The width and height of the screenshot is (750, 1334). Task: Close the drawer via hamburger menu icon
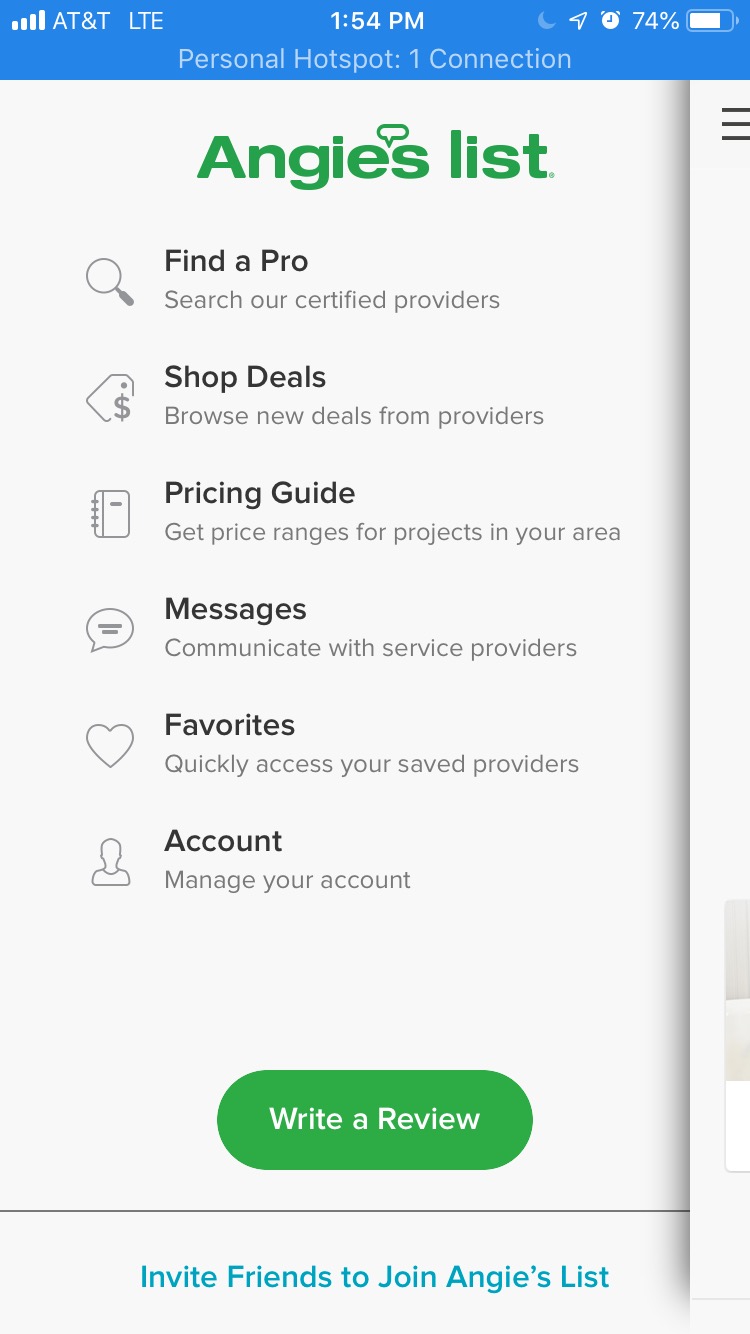tap(735, 123)
